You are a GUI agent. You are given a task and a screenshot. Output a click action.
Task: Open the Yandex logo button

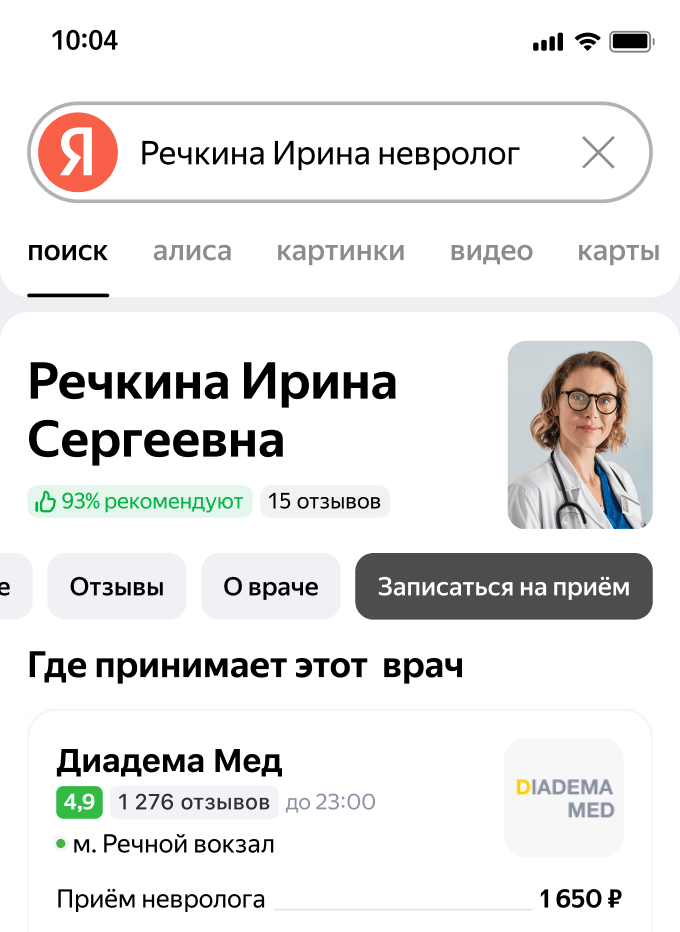pos(77,153)
